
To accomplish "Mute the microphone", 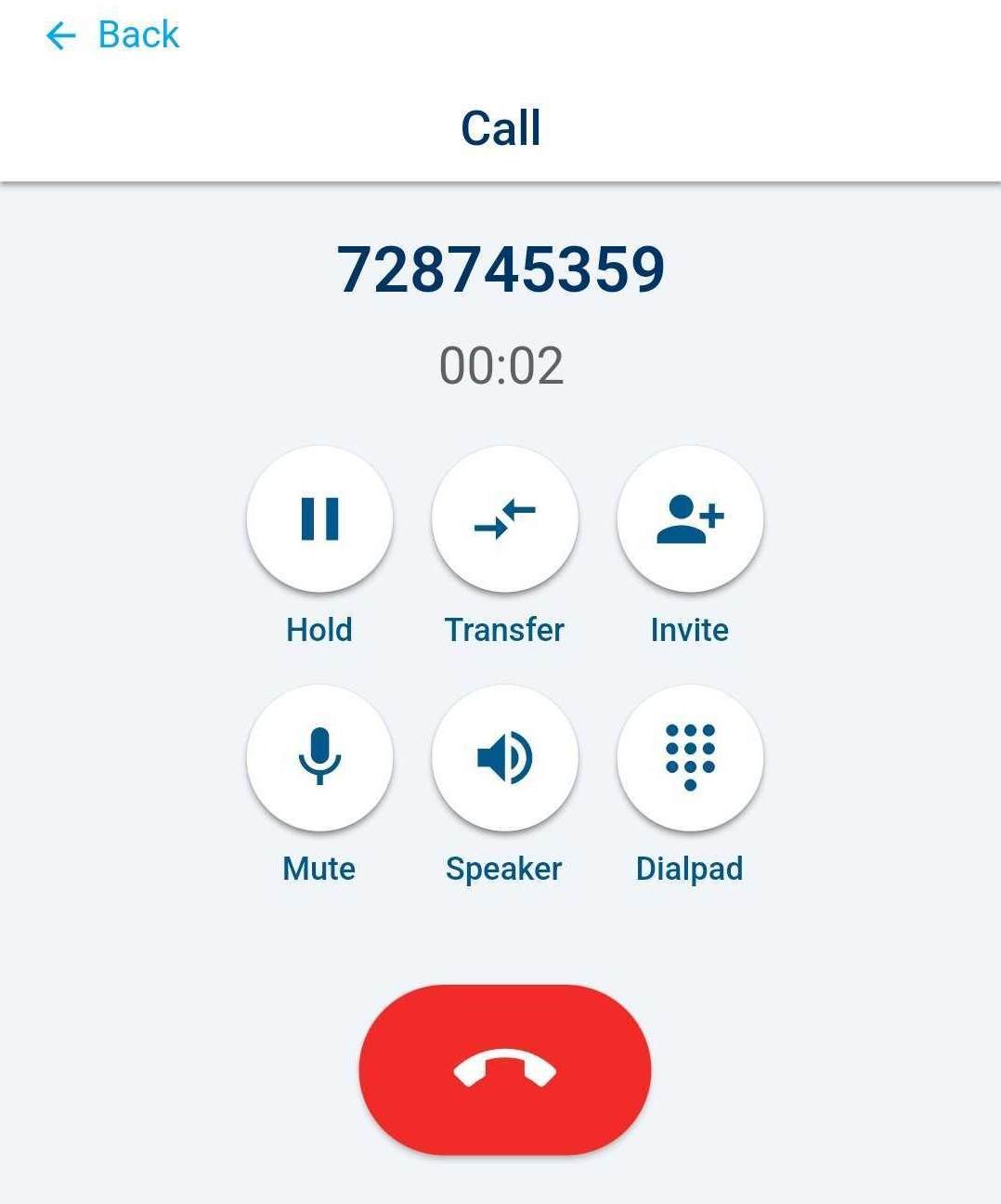I will pyautogui.click(x=319, y=757).
